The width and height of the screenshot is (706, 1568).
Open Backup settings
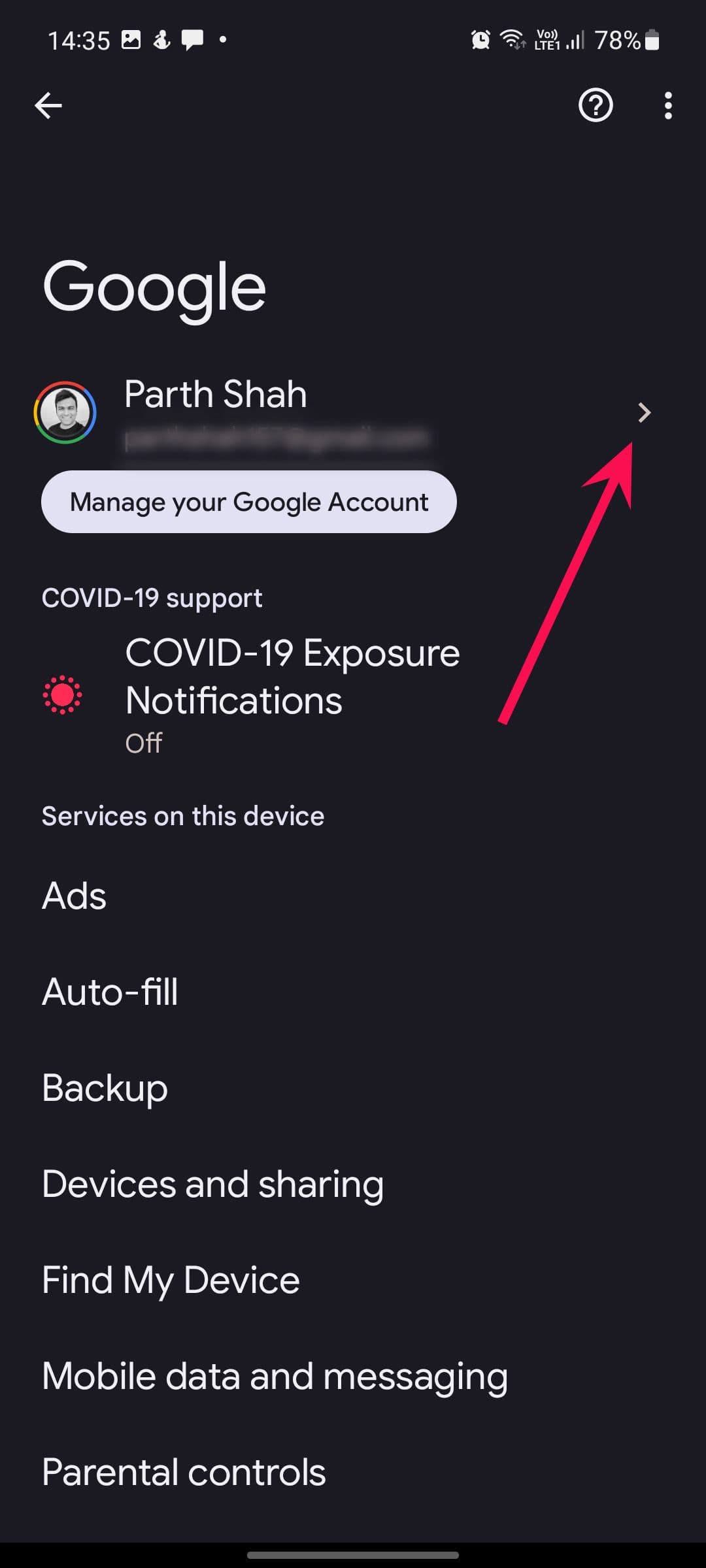pos(105,1088)
